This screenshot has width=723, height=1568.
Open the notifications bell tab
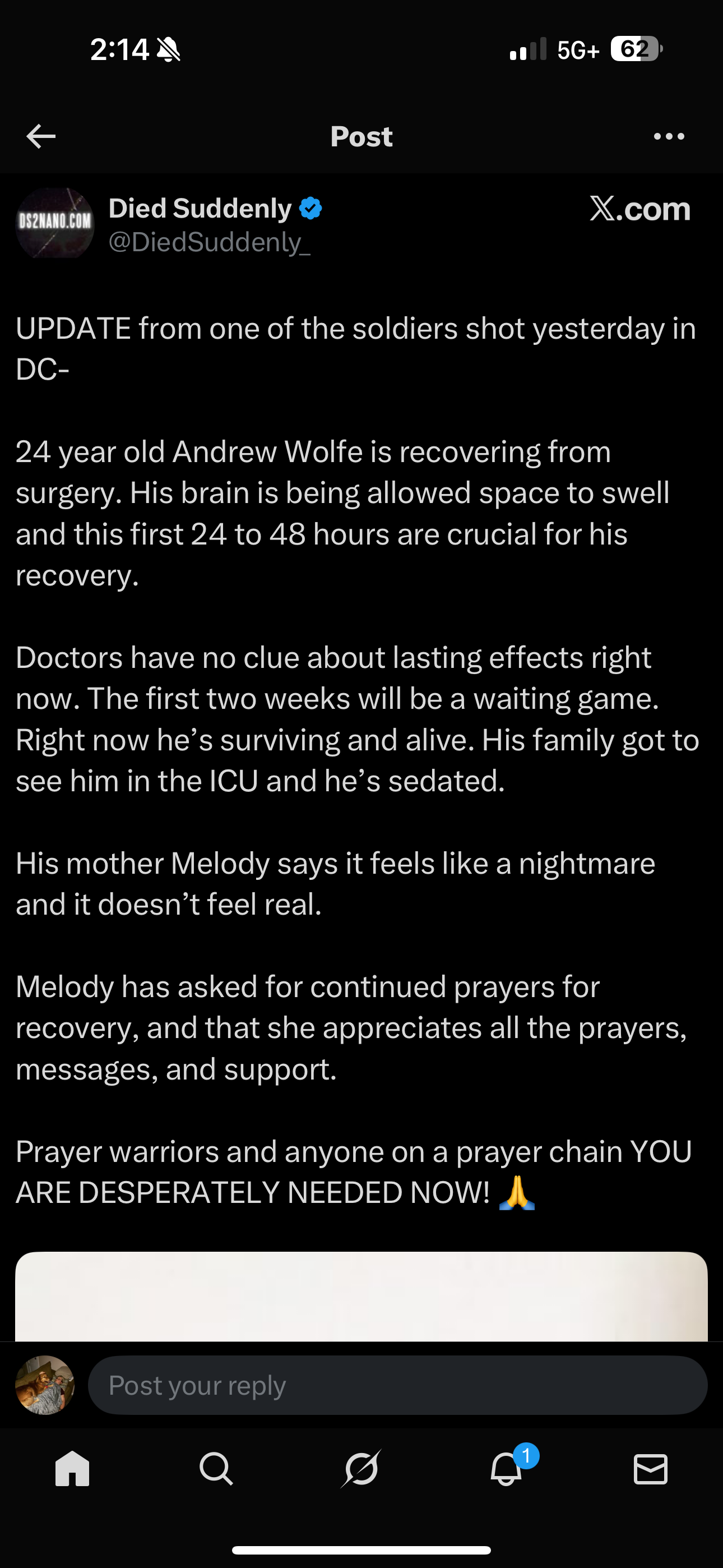[x=506, y=1469]
